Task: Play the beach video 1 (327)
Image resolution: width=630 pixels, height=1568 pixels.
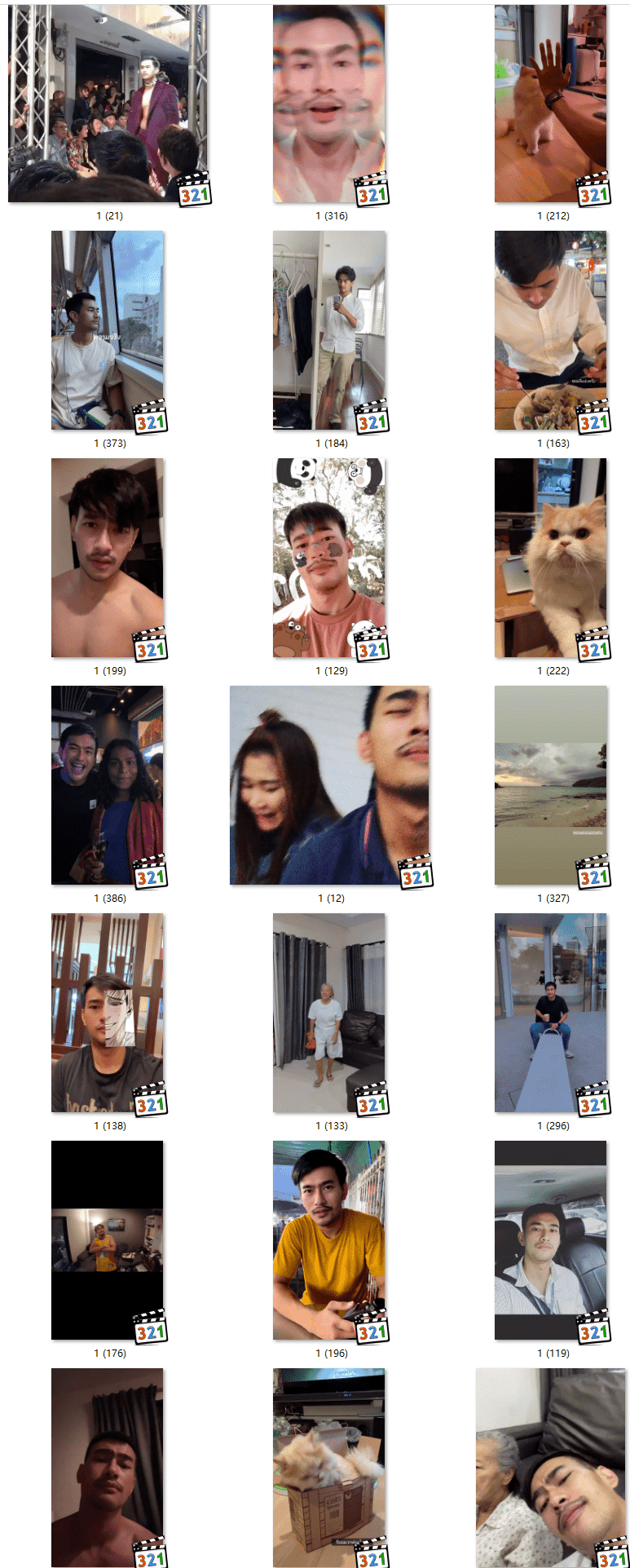Action: (x=550, y=785)
